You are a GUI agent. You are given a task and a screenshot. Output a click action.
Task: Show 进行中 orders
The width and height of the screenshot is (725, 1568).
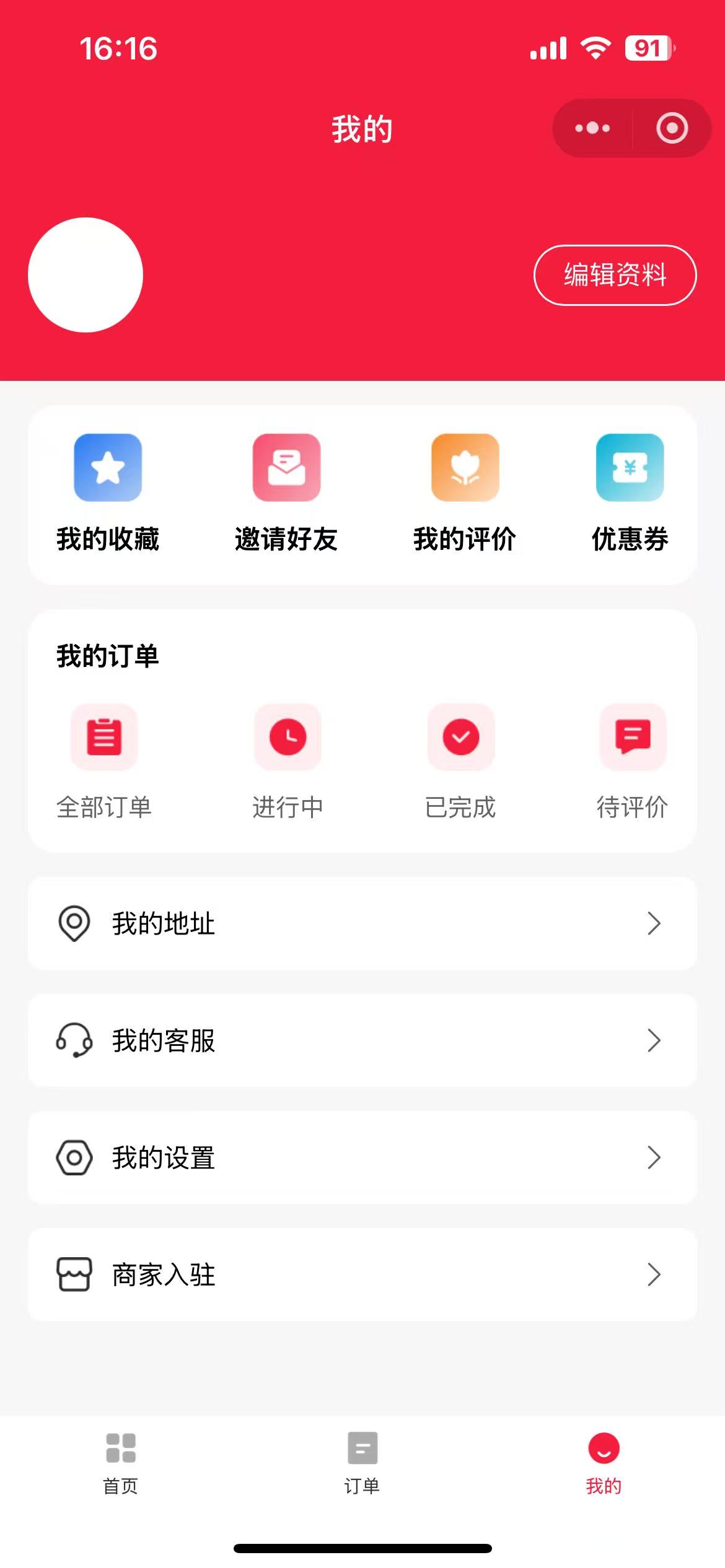pos(288,762)
